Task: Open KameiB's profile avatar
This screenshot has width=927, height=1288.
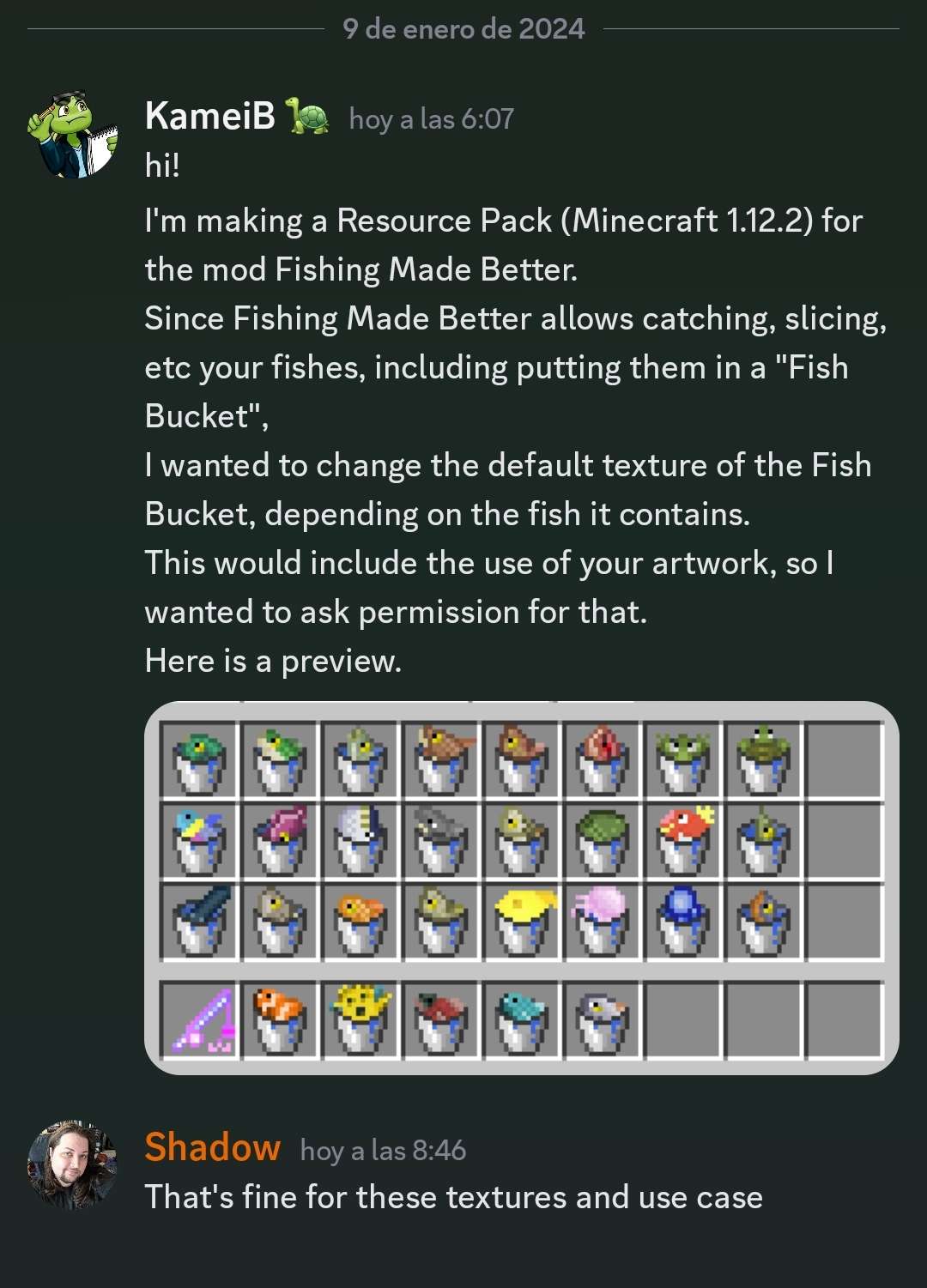Action: pyautogui.click(x=72, y=134)
